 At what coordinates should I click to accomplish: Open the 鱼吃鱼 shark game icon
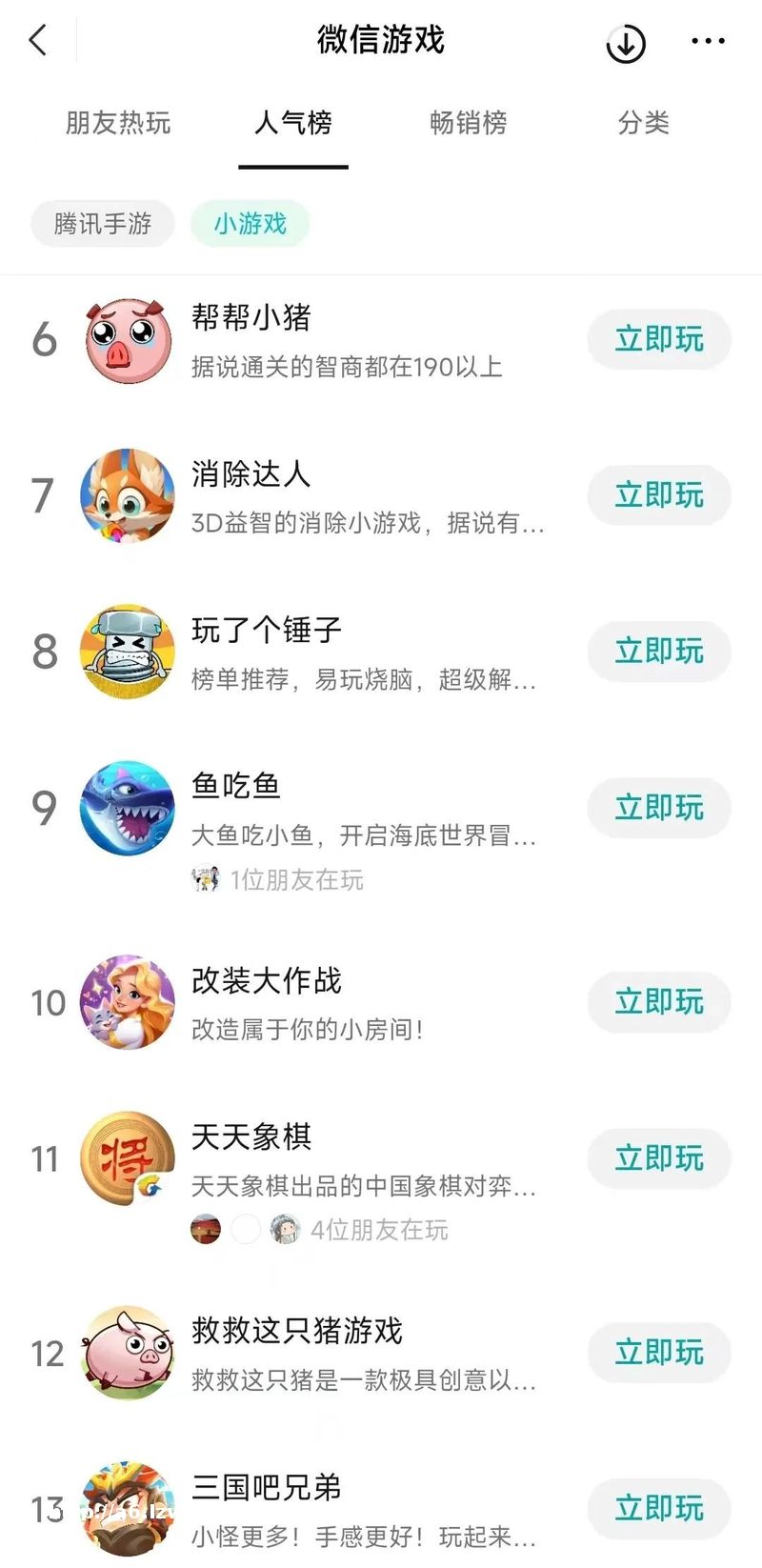(x=128, y=808)
